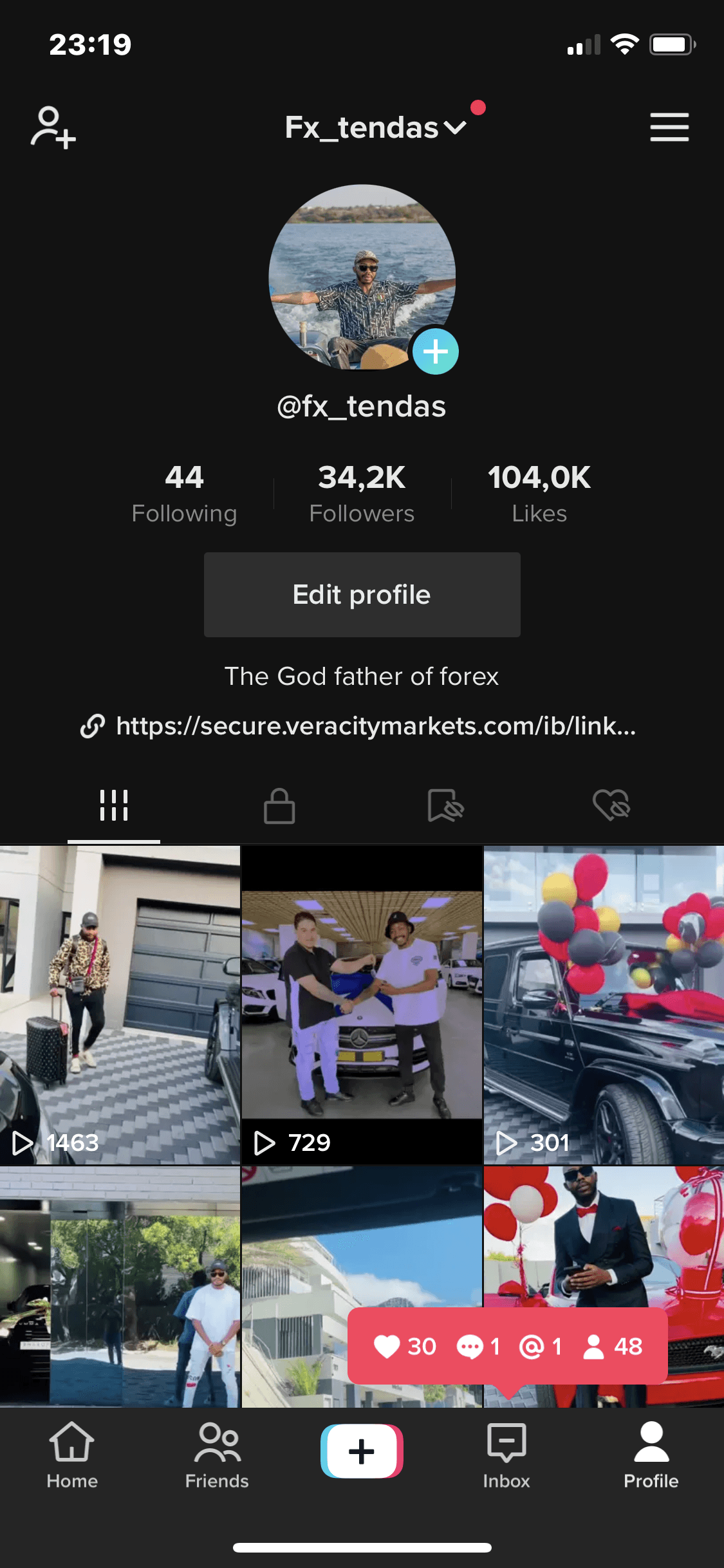Create a new post with plus button

point(362,1451)
